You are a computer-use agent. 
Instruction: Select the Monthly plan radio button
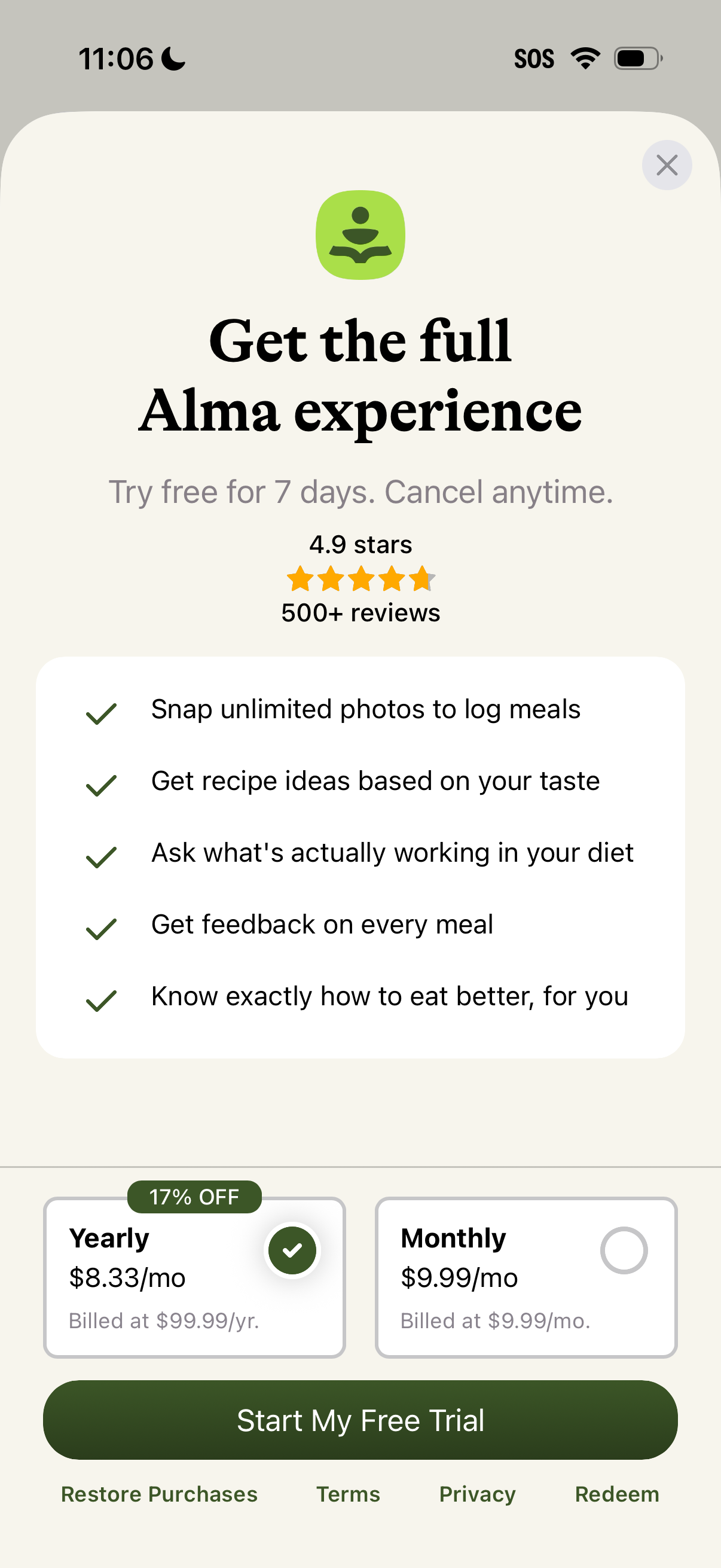pyautogui.click(x=623, y=1251)
